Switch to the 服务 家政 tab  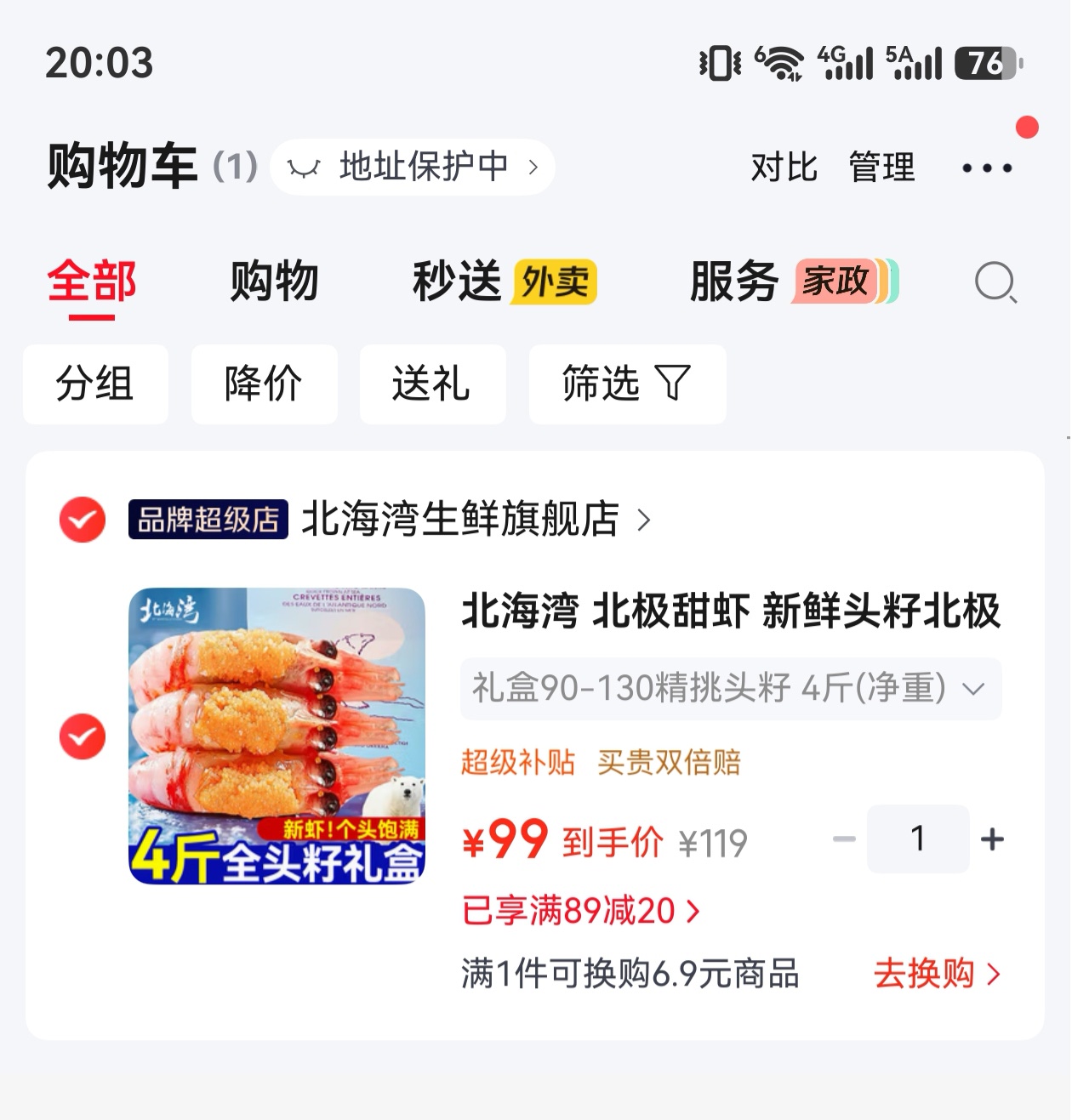point(795,281)
